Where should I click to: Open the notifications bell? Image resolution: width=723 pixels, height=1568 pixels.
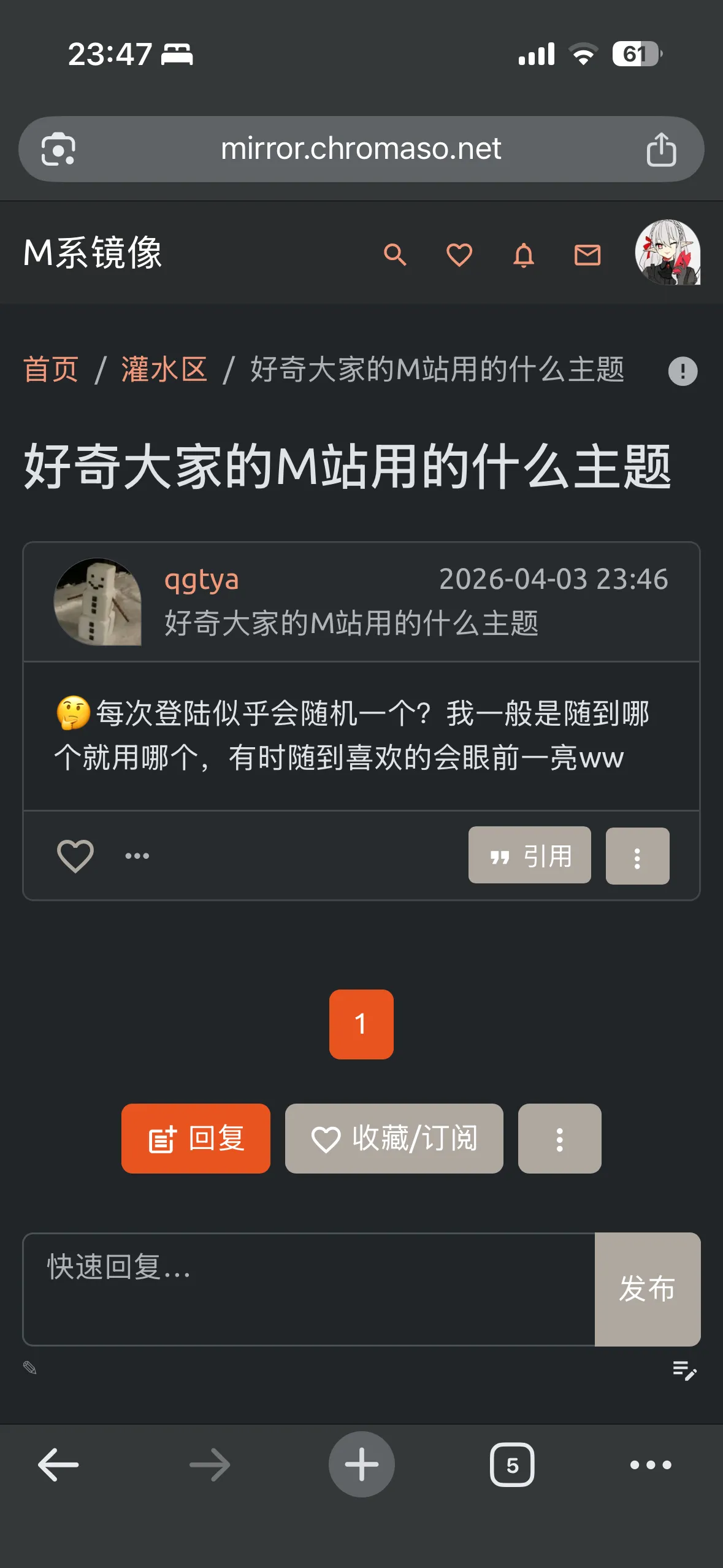(523, 254)
